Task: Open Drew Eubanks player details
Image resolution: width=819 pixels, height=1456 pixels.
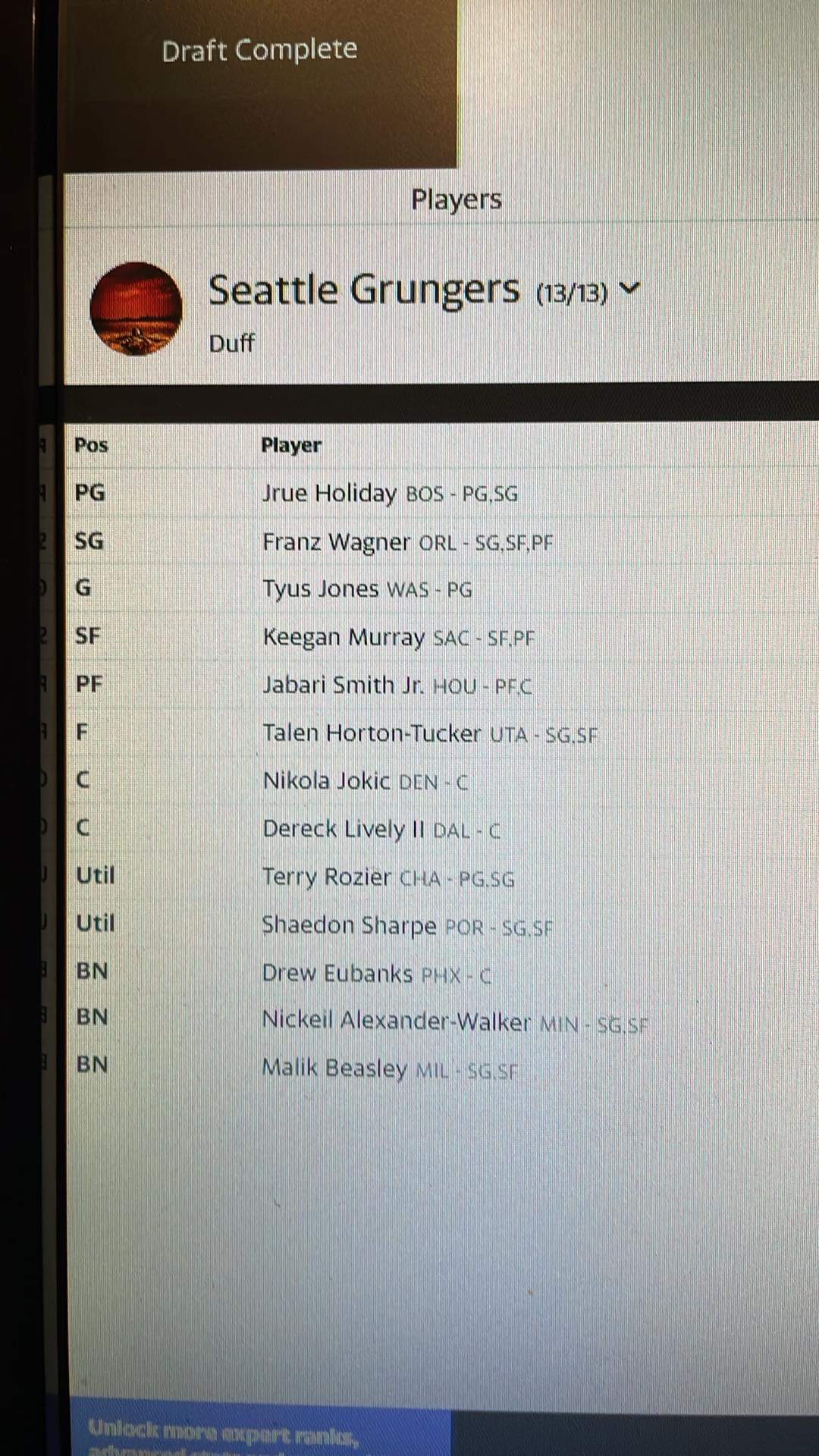Action: coord(337,974)
